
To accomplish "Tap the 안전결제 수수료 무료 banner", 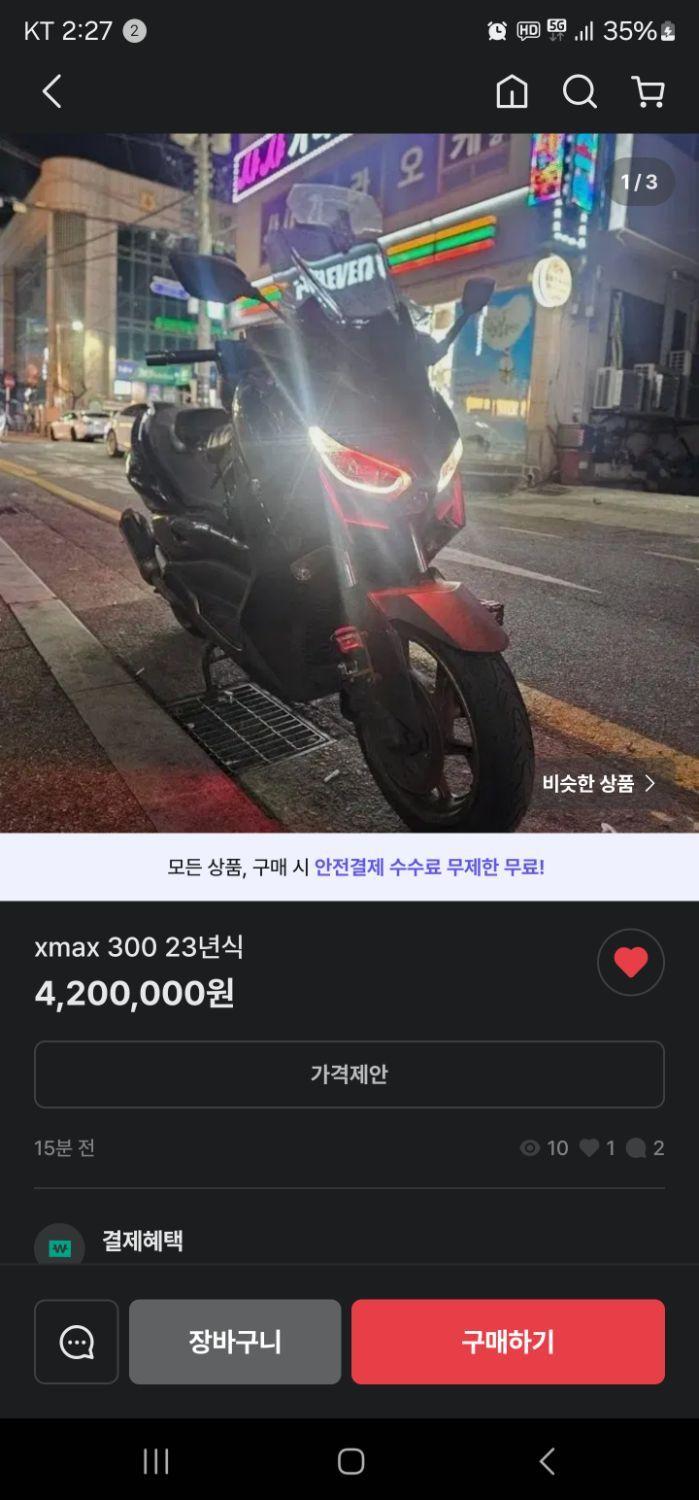I will (x=349, y=867).
